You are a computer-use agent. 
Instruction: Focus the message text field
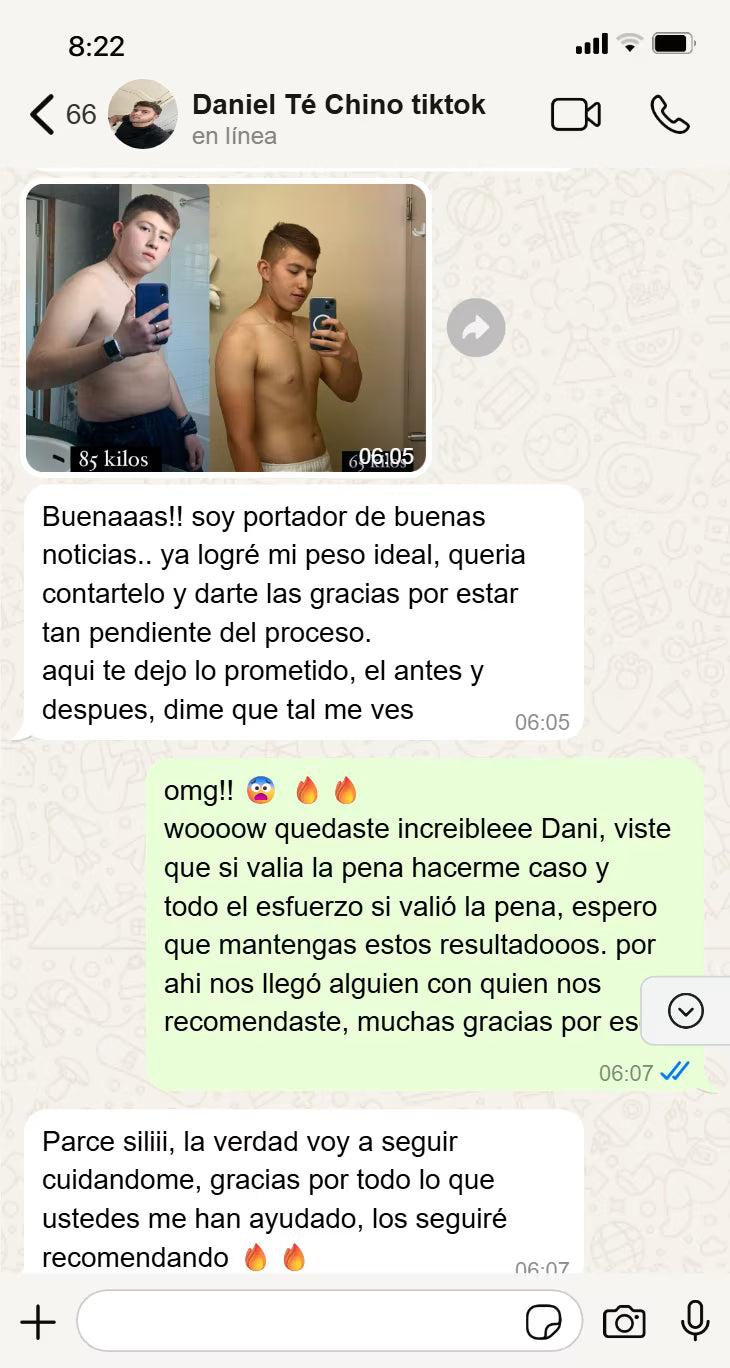pyautogui.click(x=300, y=1322)
